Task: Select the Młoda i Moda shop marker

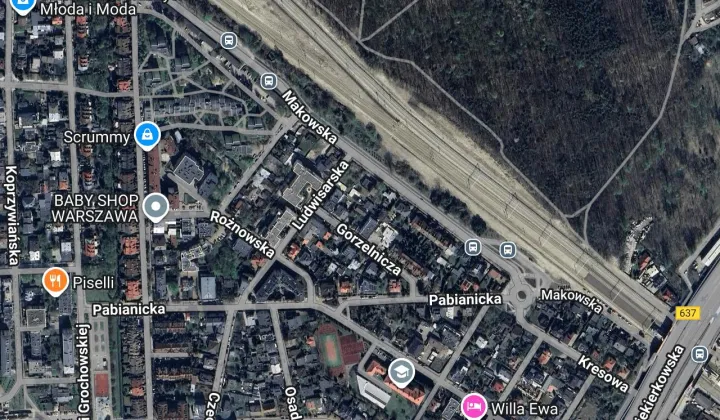Action: click(x=24, y=6)
